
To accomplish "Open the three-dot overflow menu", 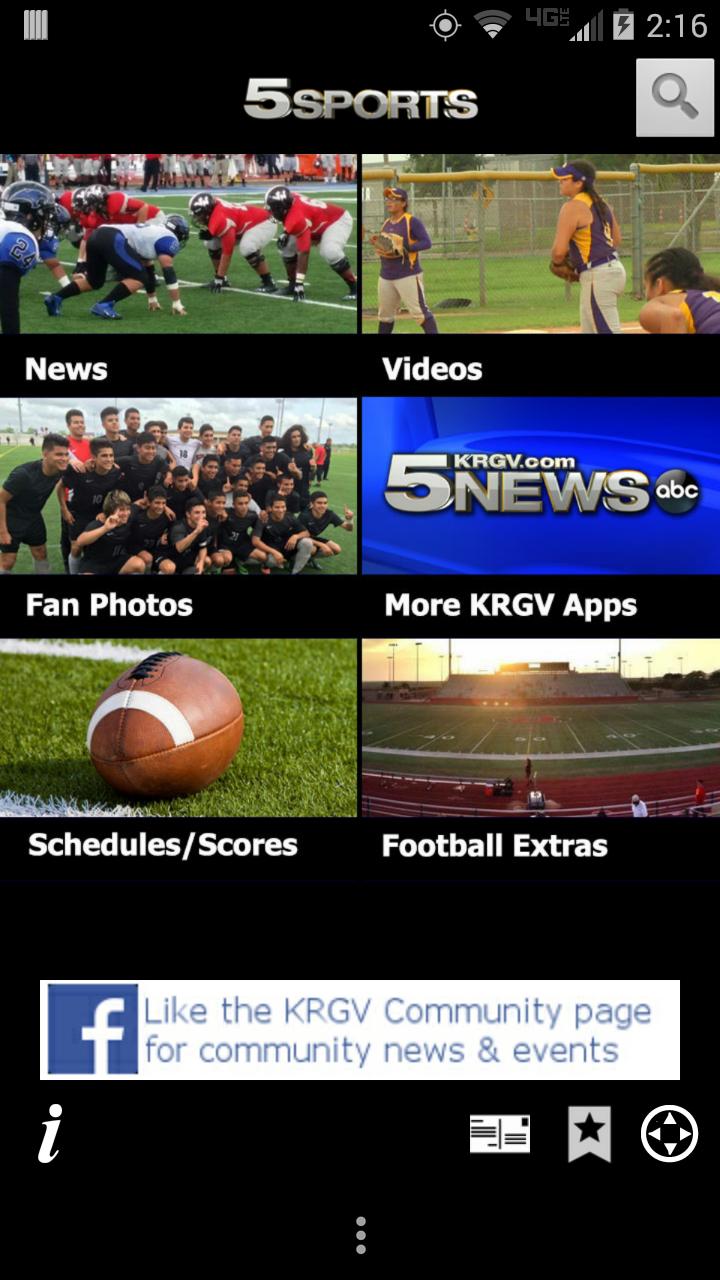I will click(x=360, y=1236).
